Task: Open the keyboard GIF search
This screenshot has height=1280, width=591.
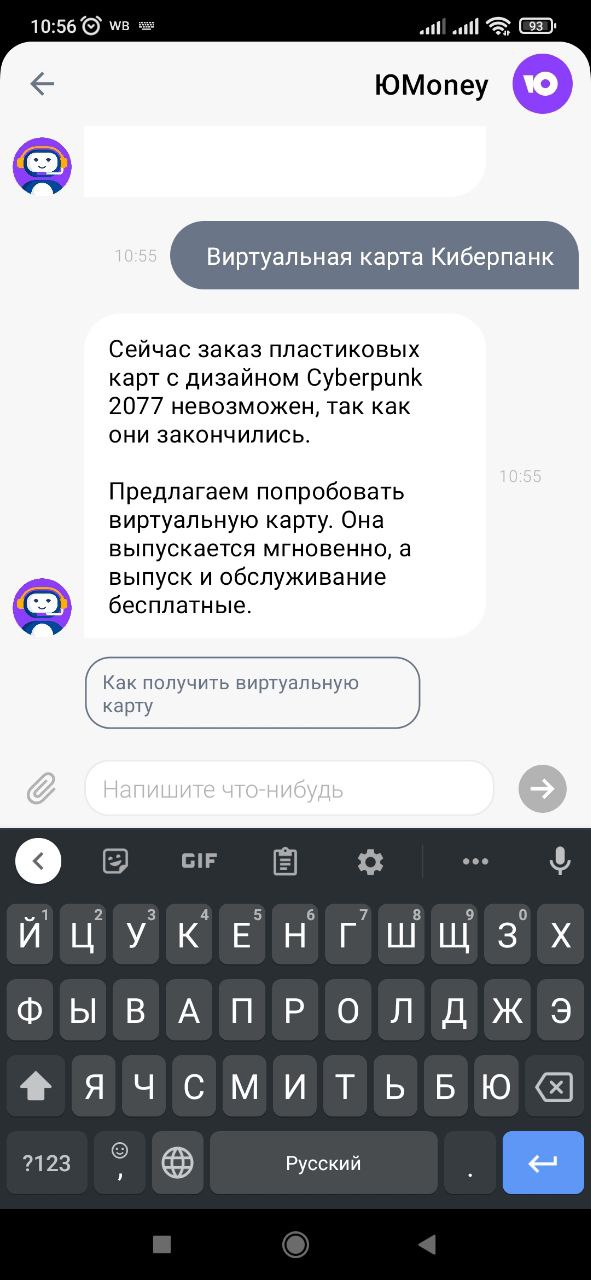Action: 200,861
